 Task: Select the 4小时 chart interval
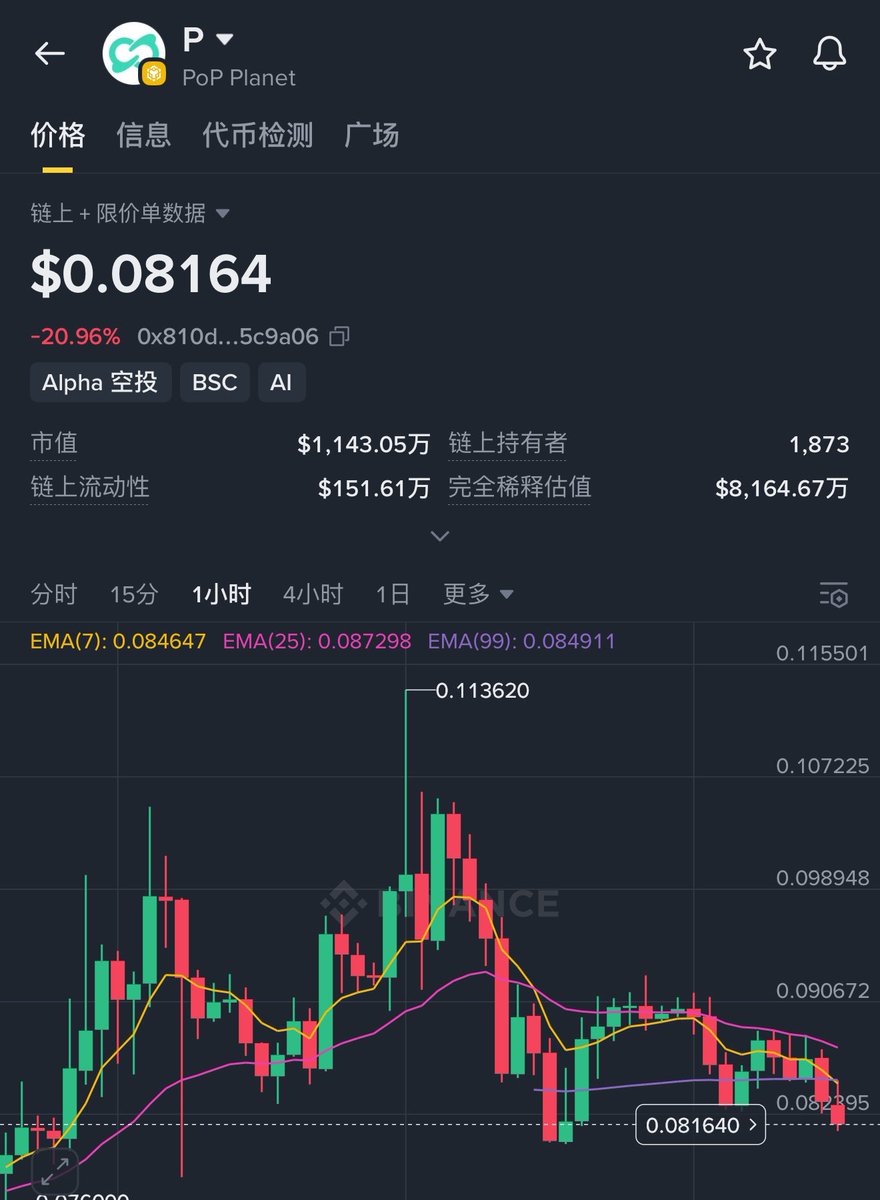coord(313,595)
